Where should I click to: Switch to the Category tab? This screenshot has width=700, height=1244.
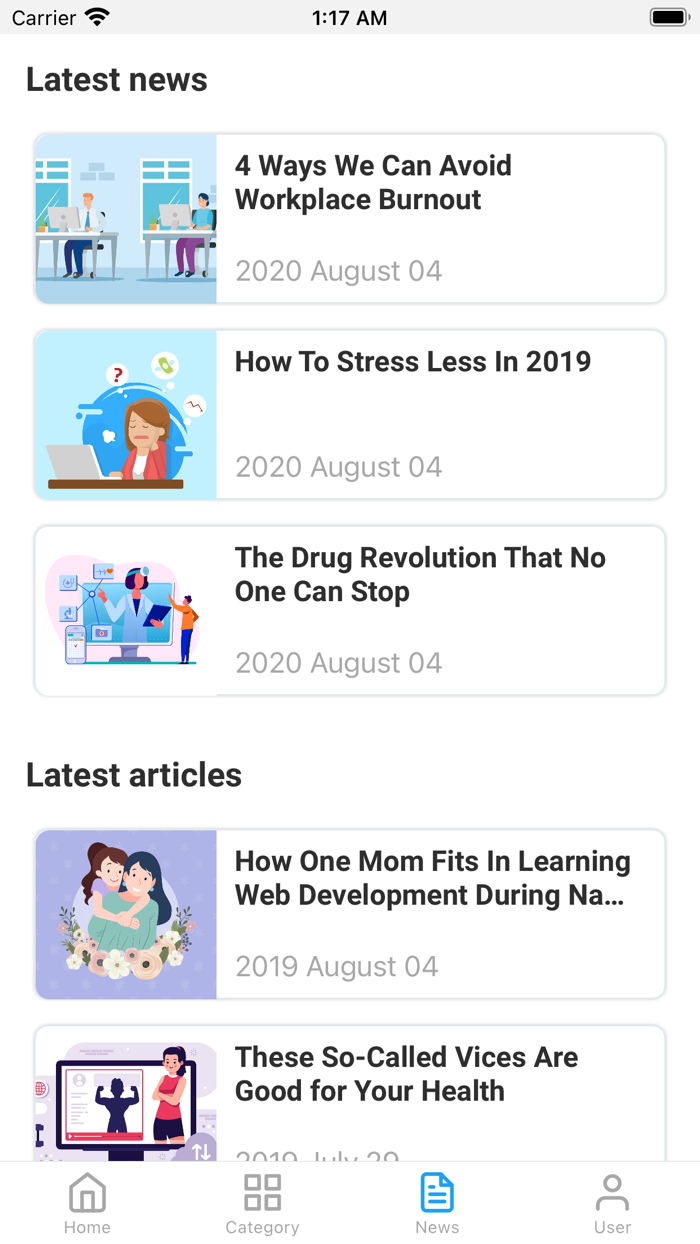[262, 1203]
